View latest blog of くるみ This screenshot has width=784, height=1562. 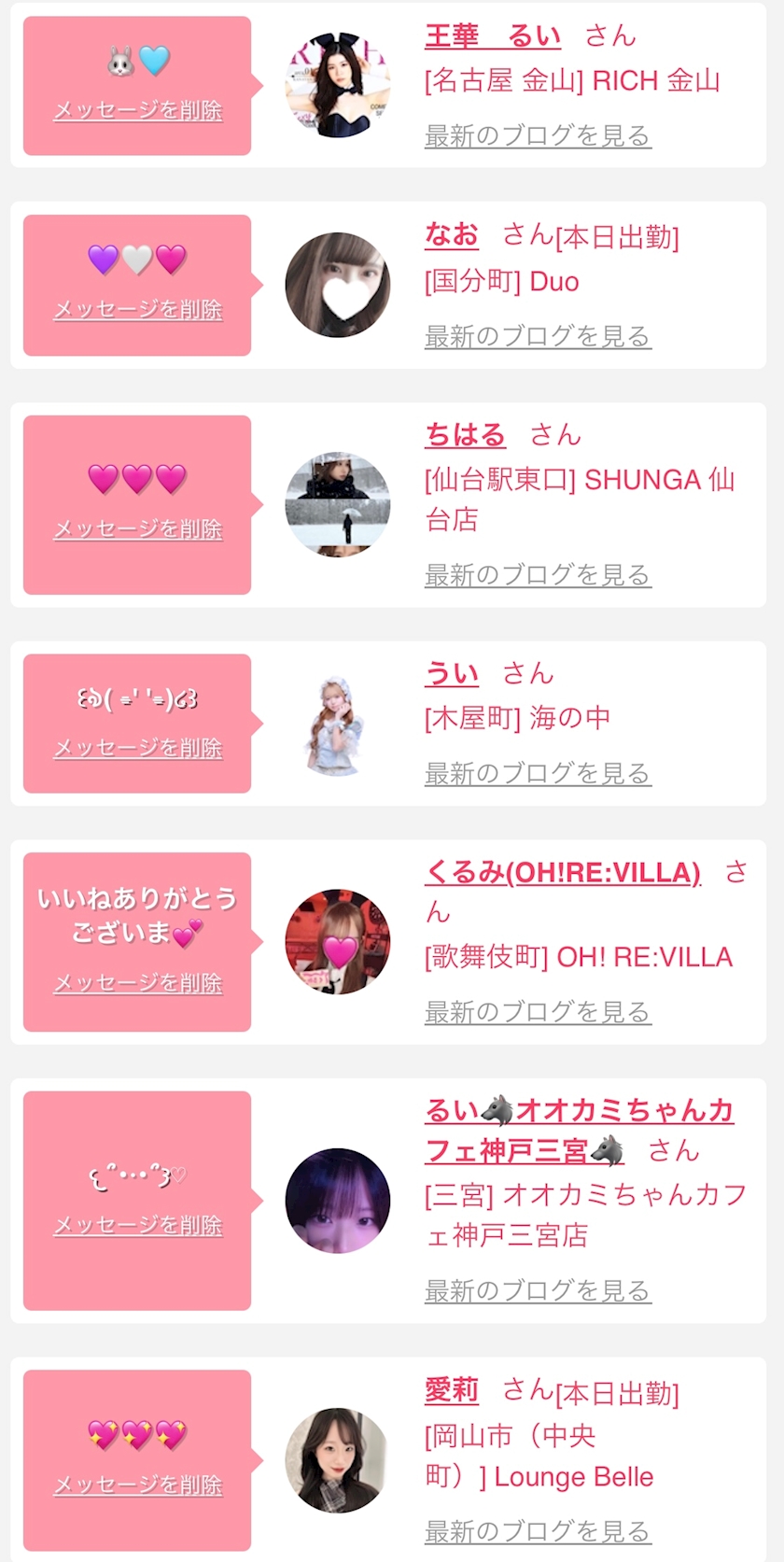click(x=538, y=1011)
